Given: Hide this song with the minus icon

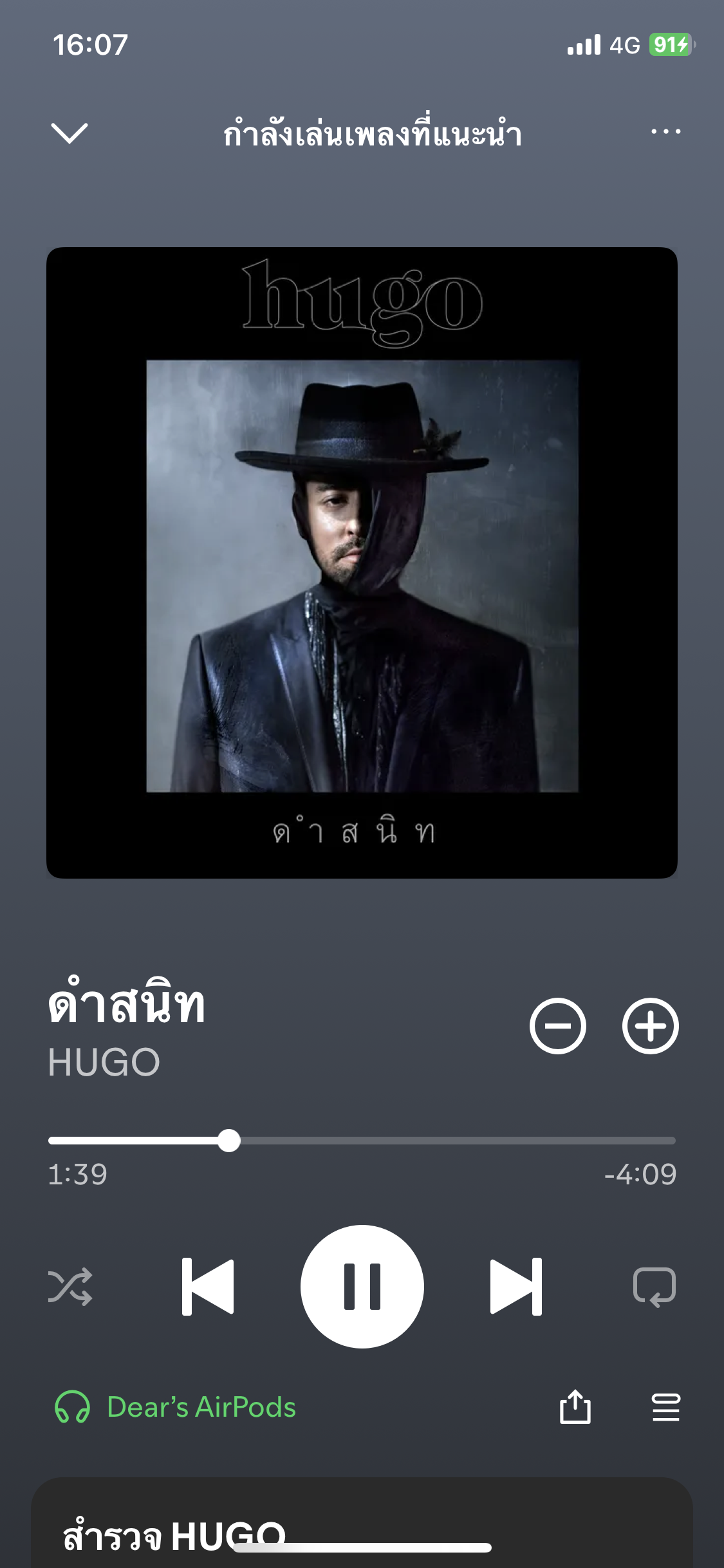Looking at the screenshot, I should [x=557, y=1026].
